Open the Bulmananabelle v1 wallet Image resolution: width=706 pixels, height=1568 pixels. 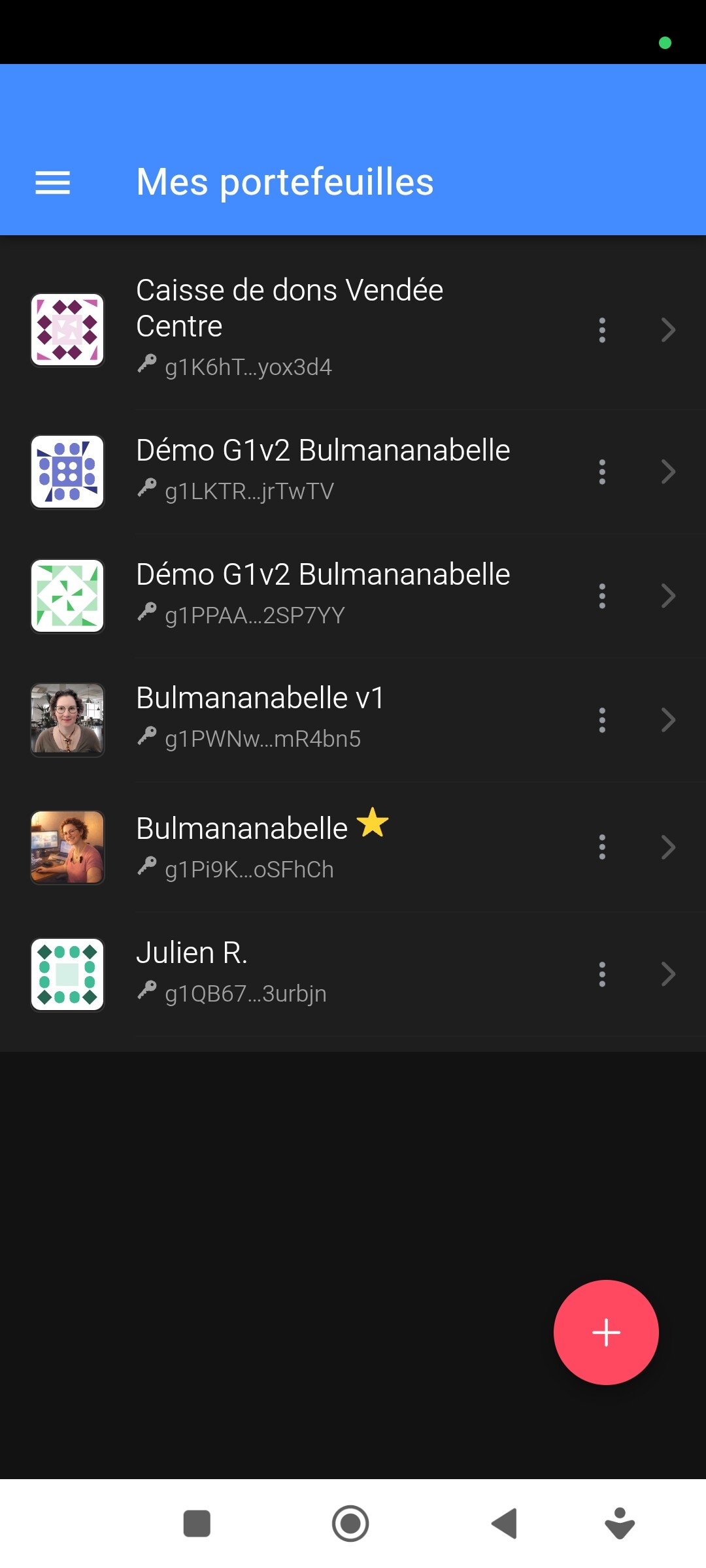[x=327, y=719]
